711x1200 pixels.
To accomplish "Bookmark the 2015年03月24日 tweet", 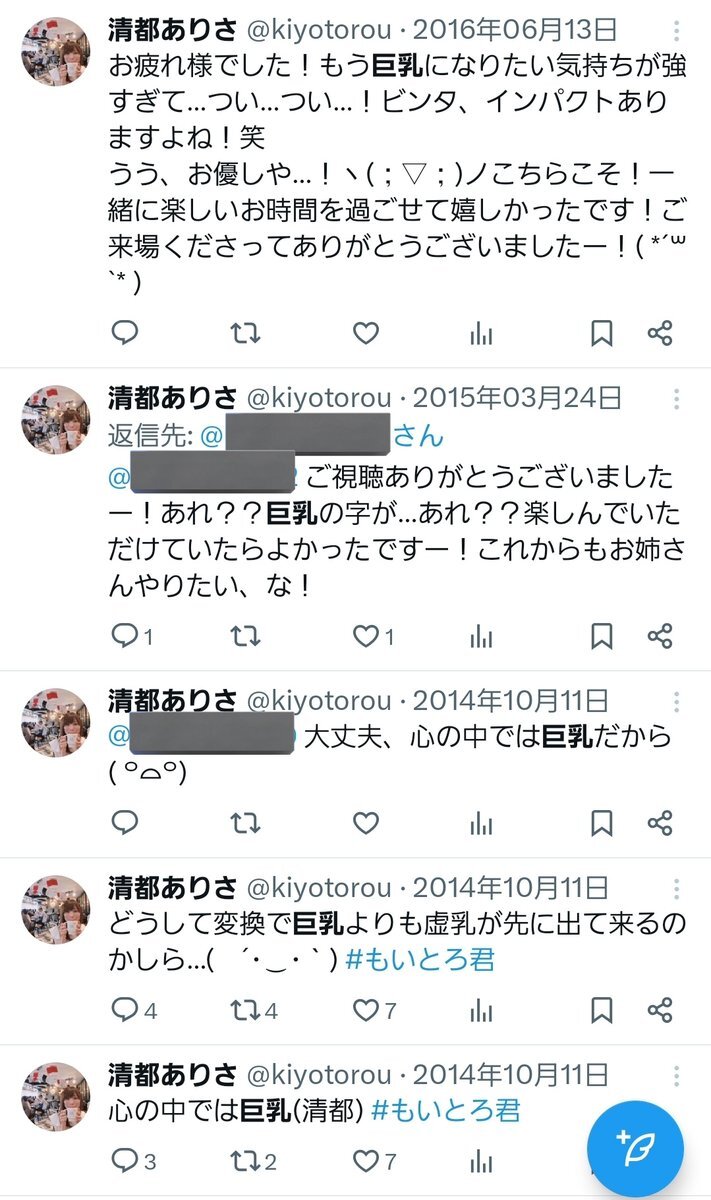I will click(x=601, y=636).
